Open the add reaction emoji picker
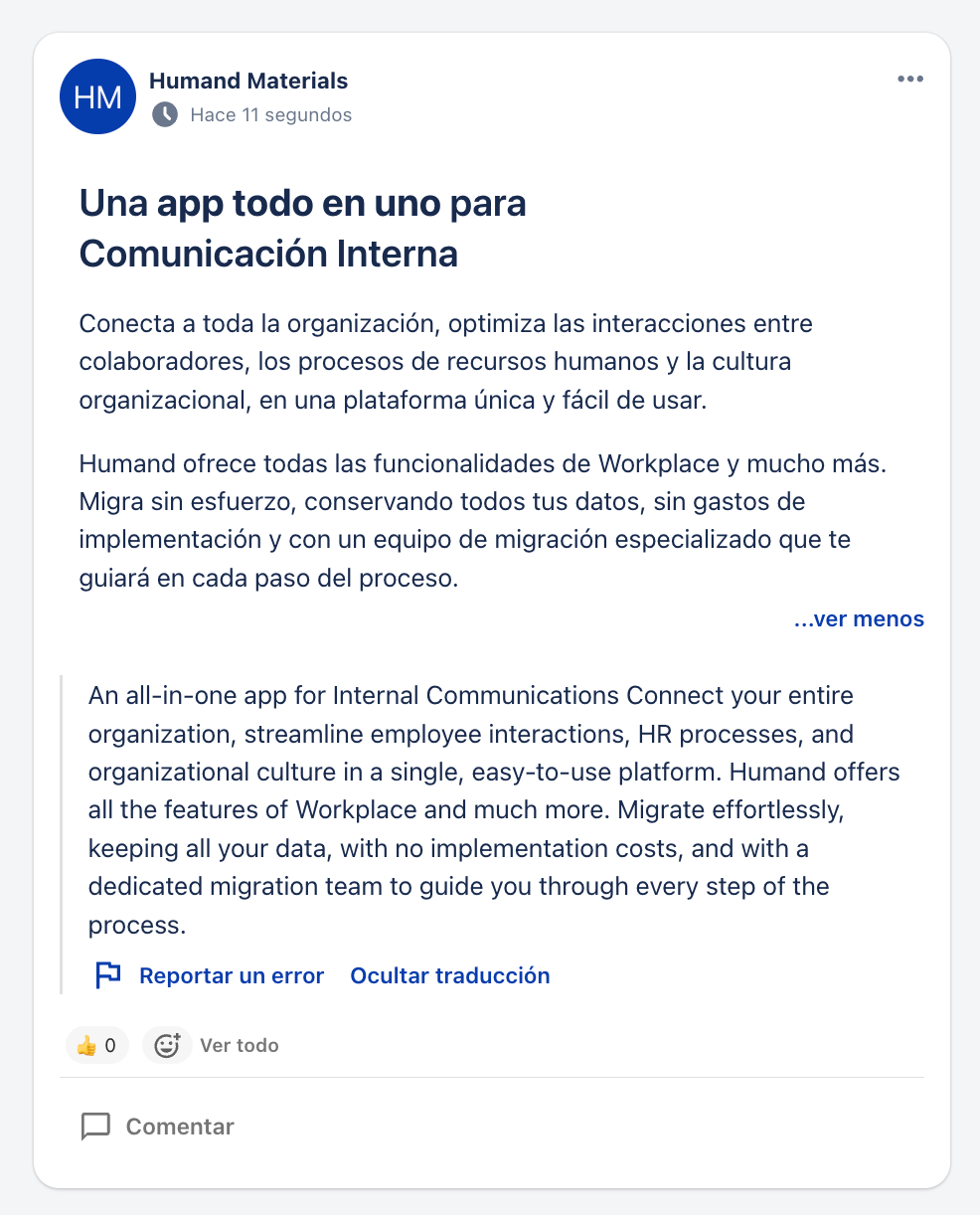Viewport: 980px width, 1215px height. (167, 1045)
